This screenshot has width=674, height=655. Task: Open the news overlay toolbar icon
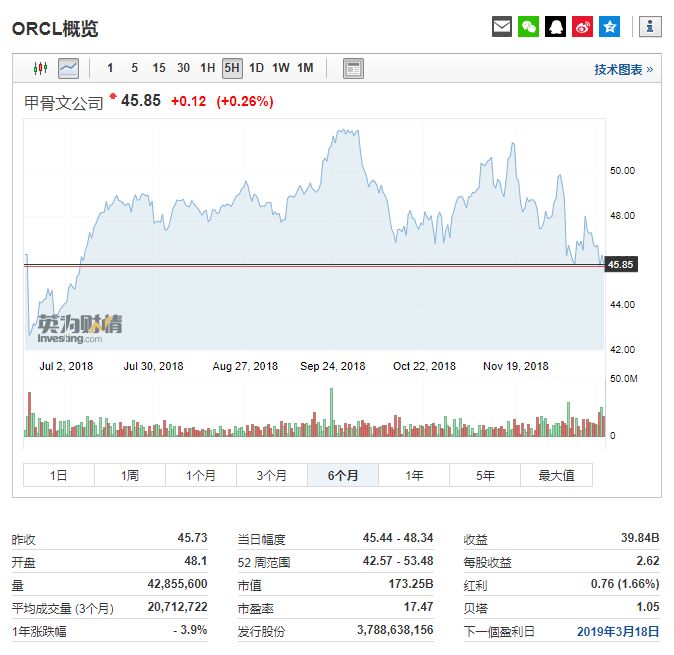pos(353,68)
